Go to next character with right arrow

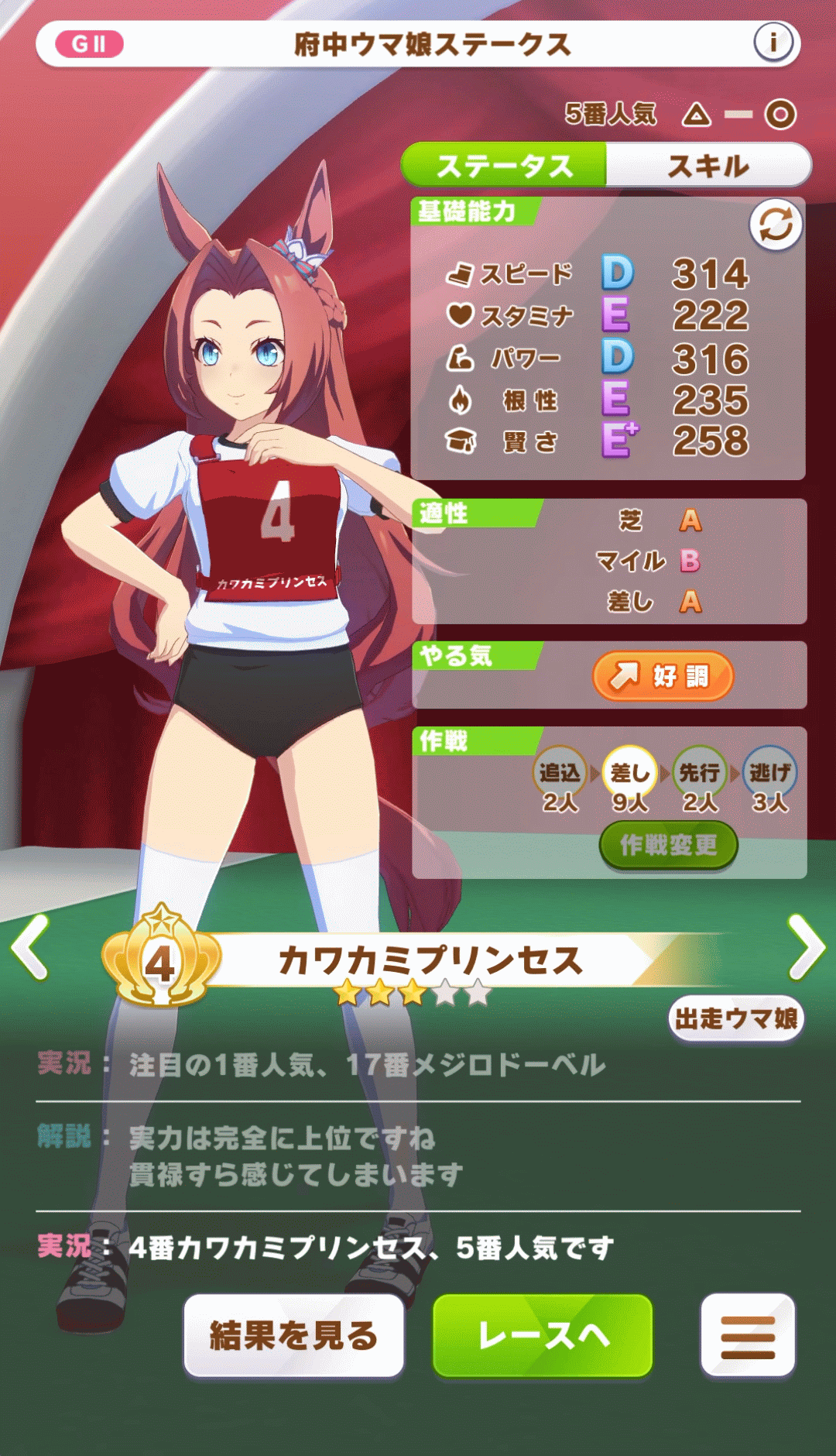pyautogui.click(x=806, y=947)
